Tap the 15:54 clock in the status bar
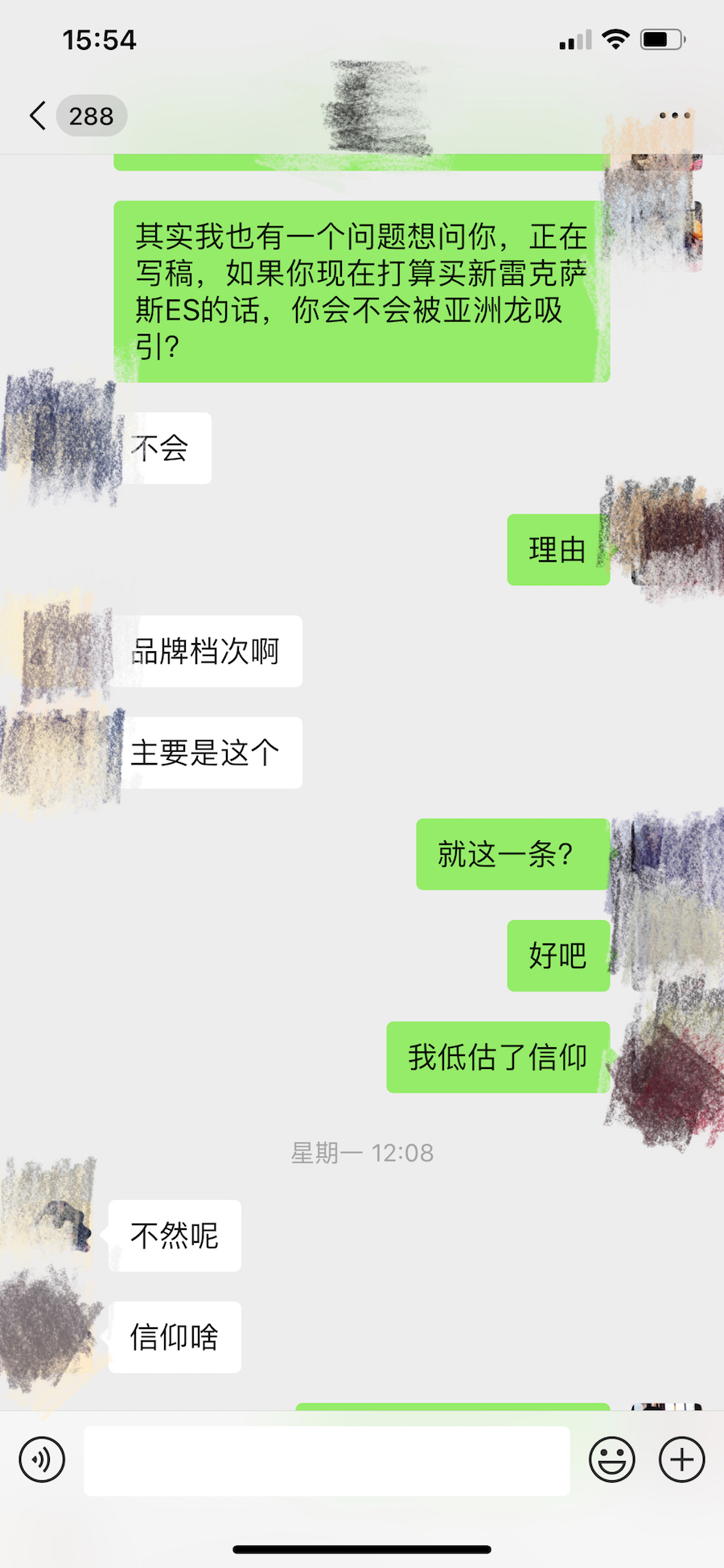 98,40
